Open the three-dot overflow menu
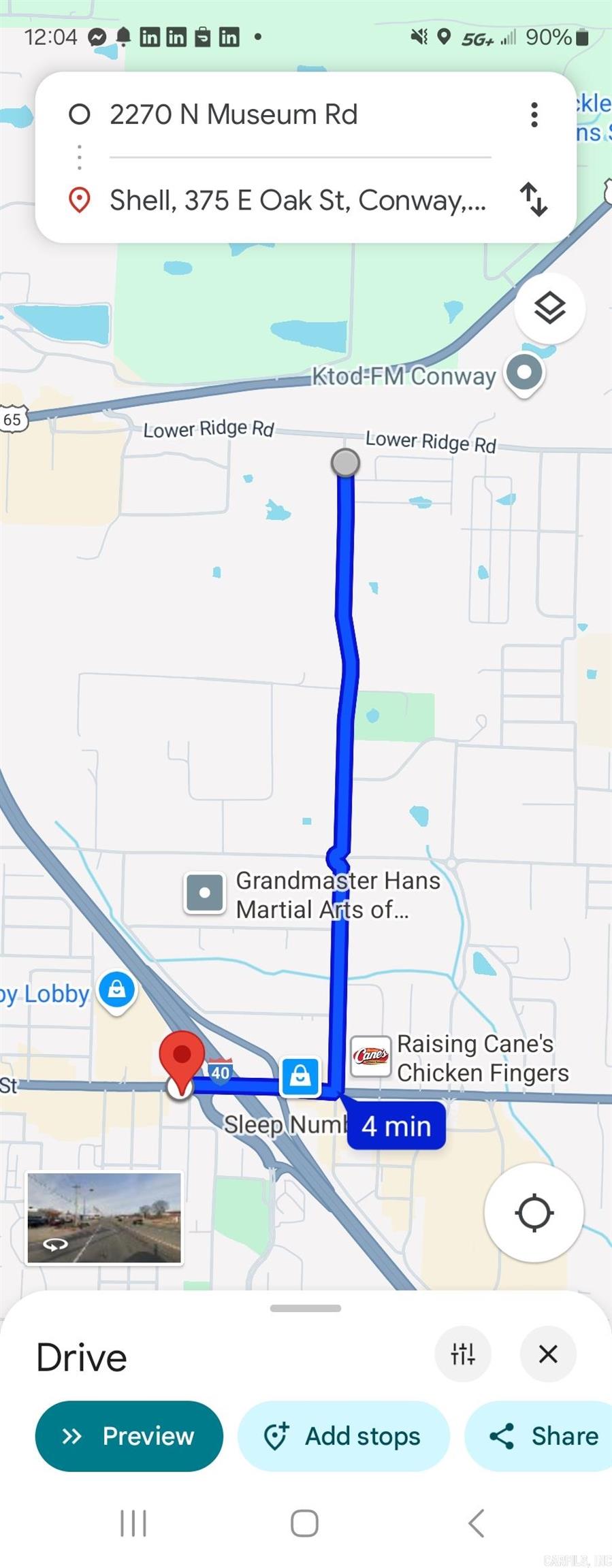This screenshot has width=612, height=1568. [534, 114]
